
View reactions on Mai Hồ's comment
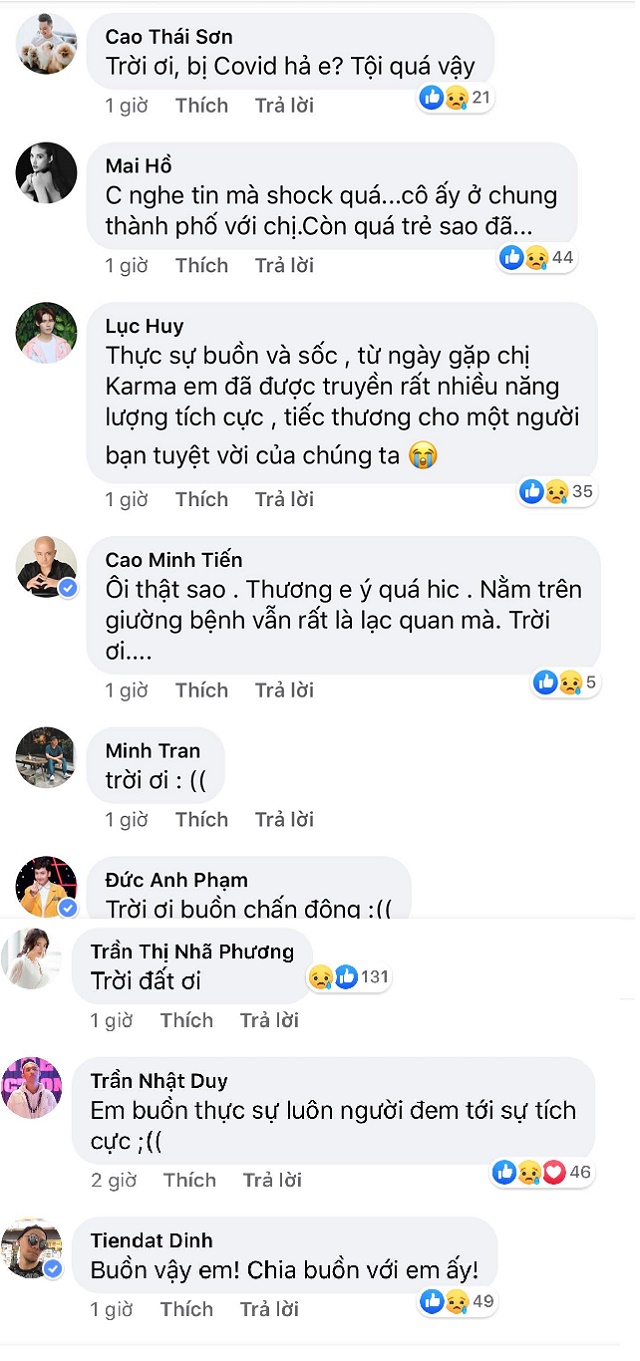[537, 257]
